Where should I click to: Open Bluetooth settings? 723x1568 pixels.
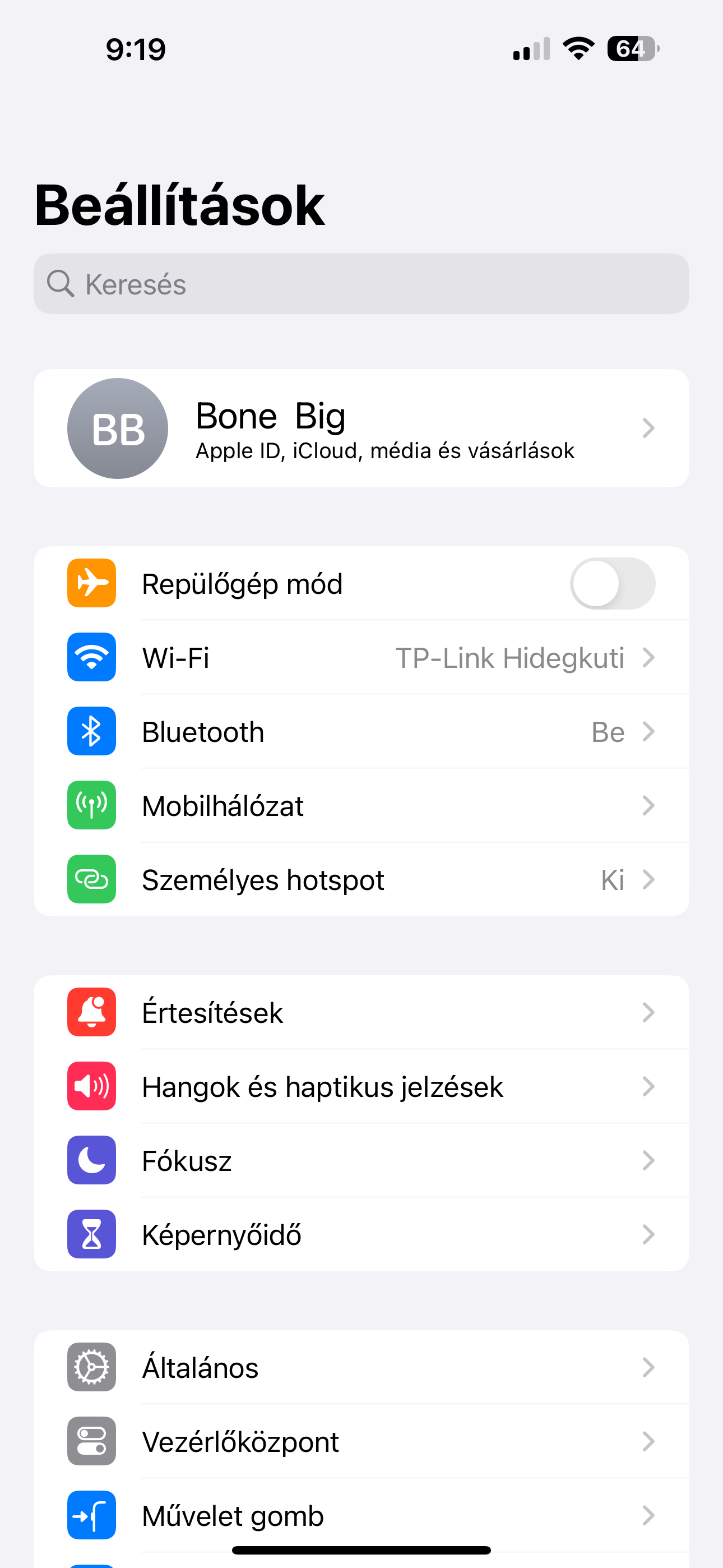tap(361, 732)
